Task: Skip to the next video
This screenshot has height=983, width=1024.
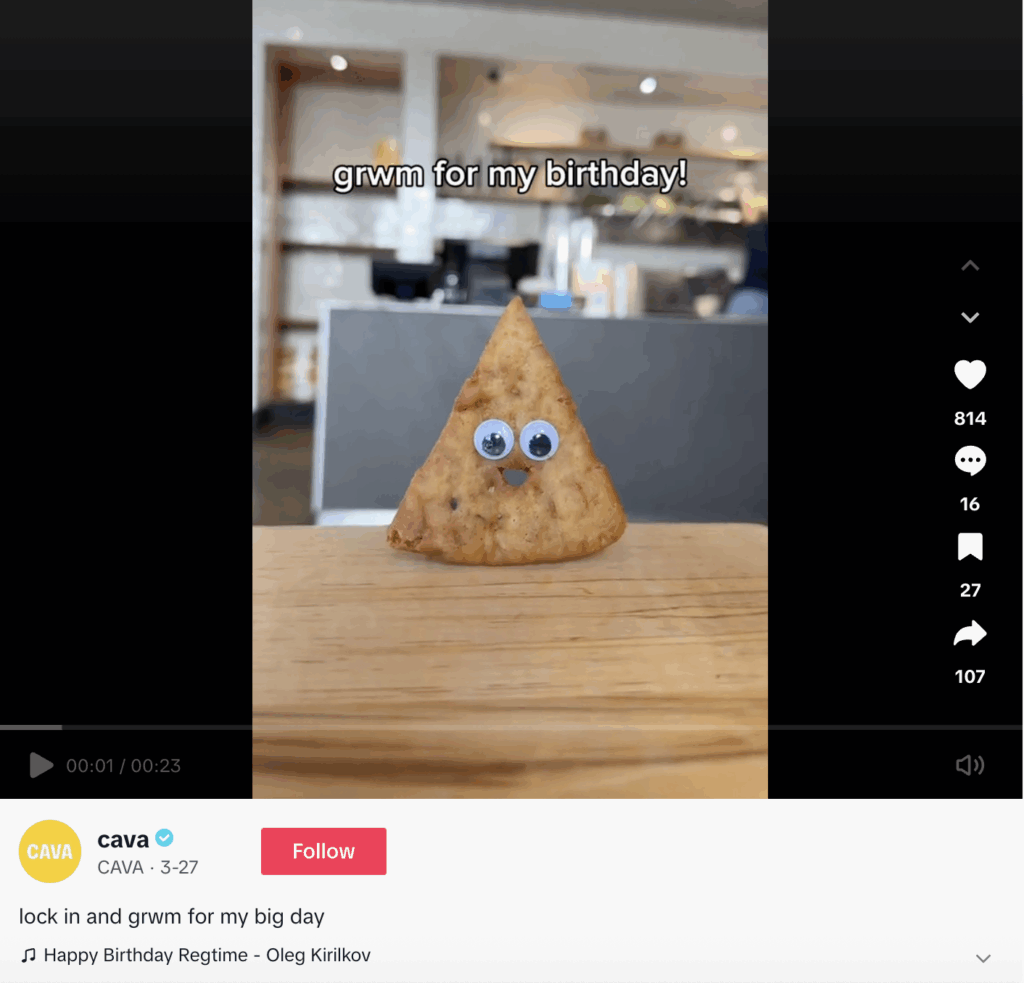Action: [970, 318]
